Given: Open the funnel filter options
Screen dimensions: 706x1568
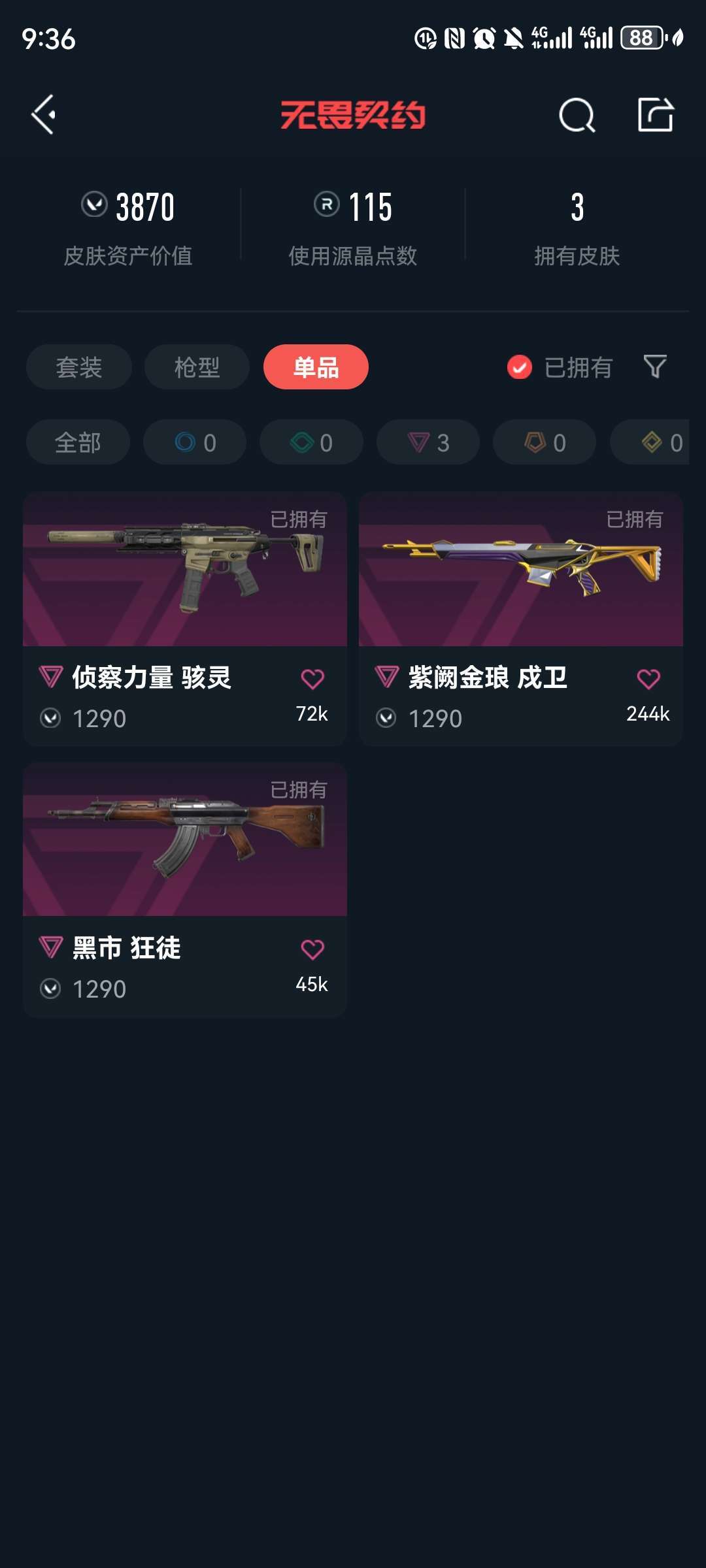Looking at the screenshot, I should (655, 367).
